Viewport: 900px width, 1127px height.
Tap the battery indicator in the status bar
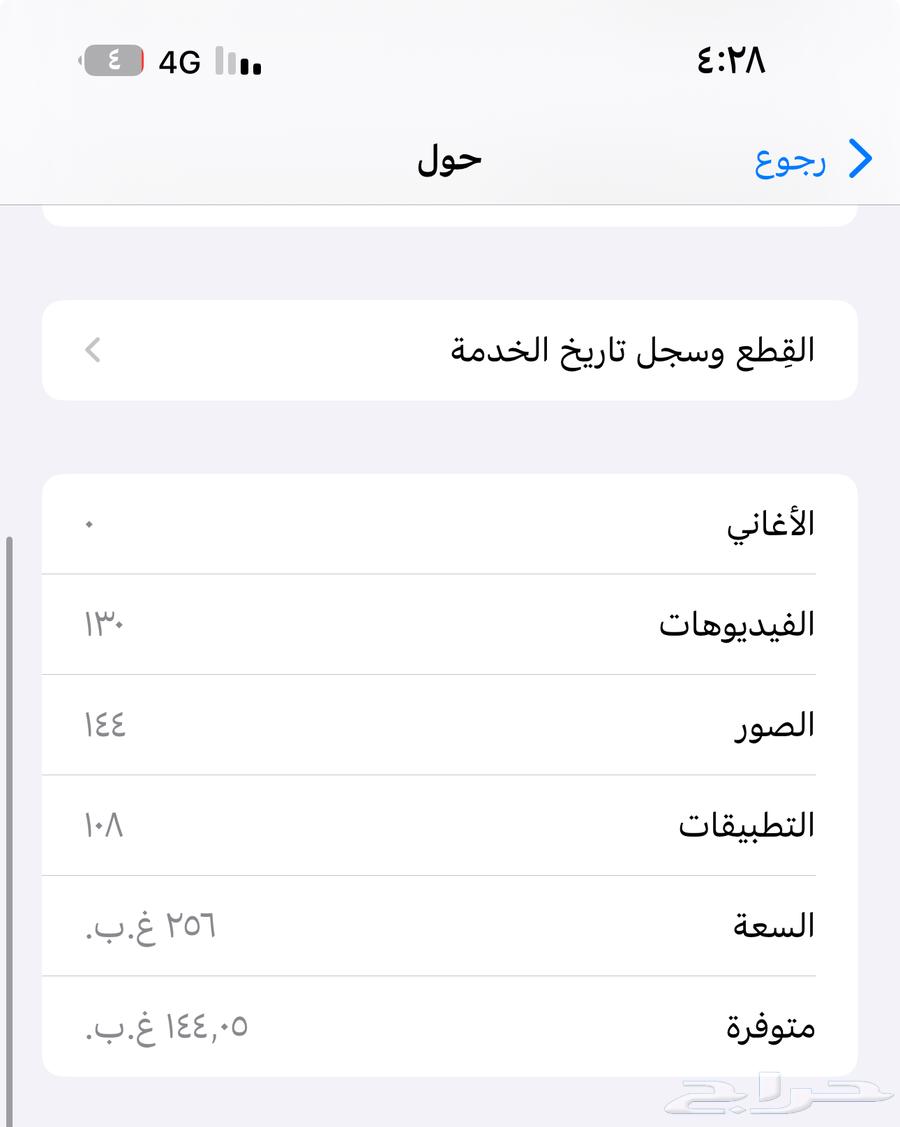pyautogui.click(x=112, y=62)
